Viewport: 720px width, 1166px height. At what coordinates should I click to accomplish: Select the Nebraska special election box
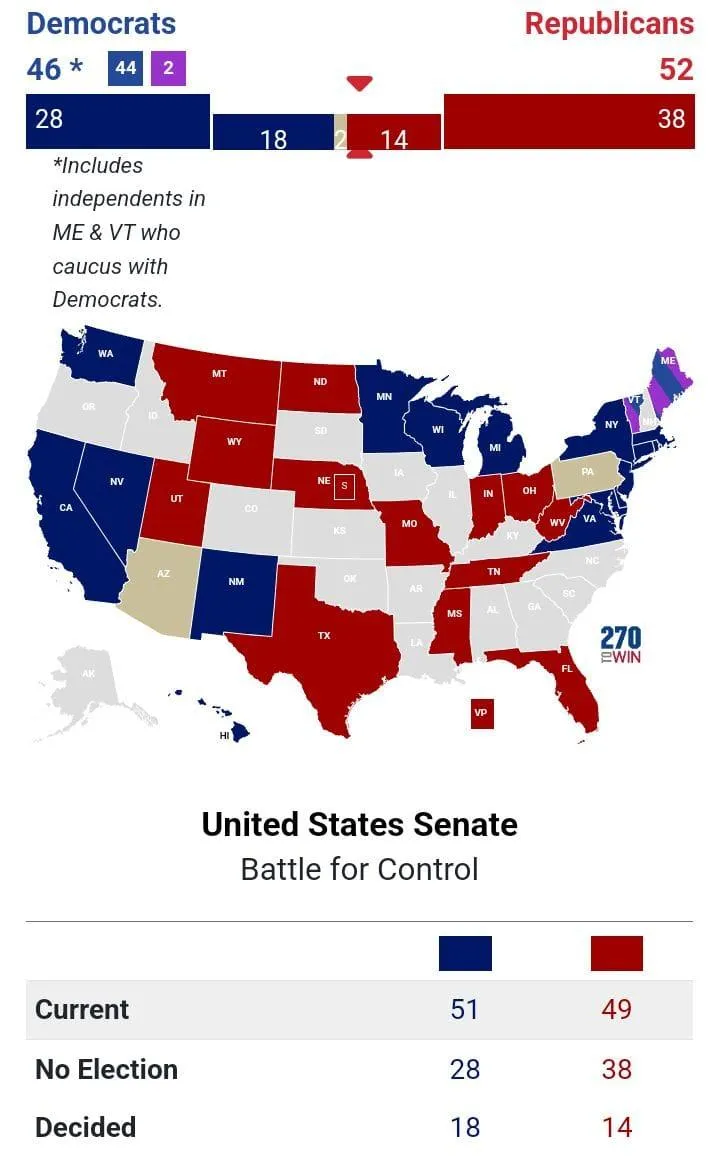click(x=344, y=486)
